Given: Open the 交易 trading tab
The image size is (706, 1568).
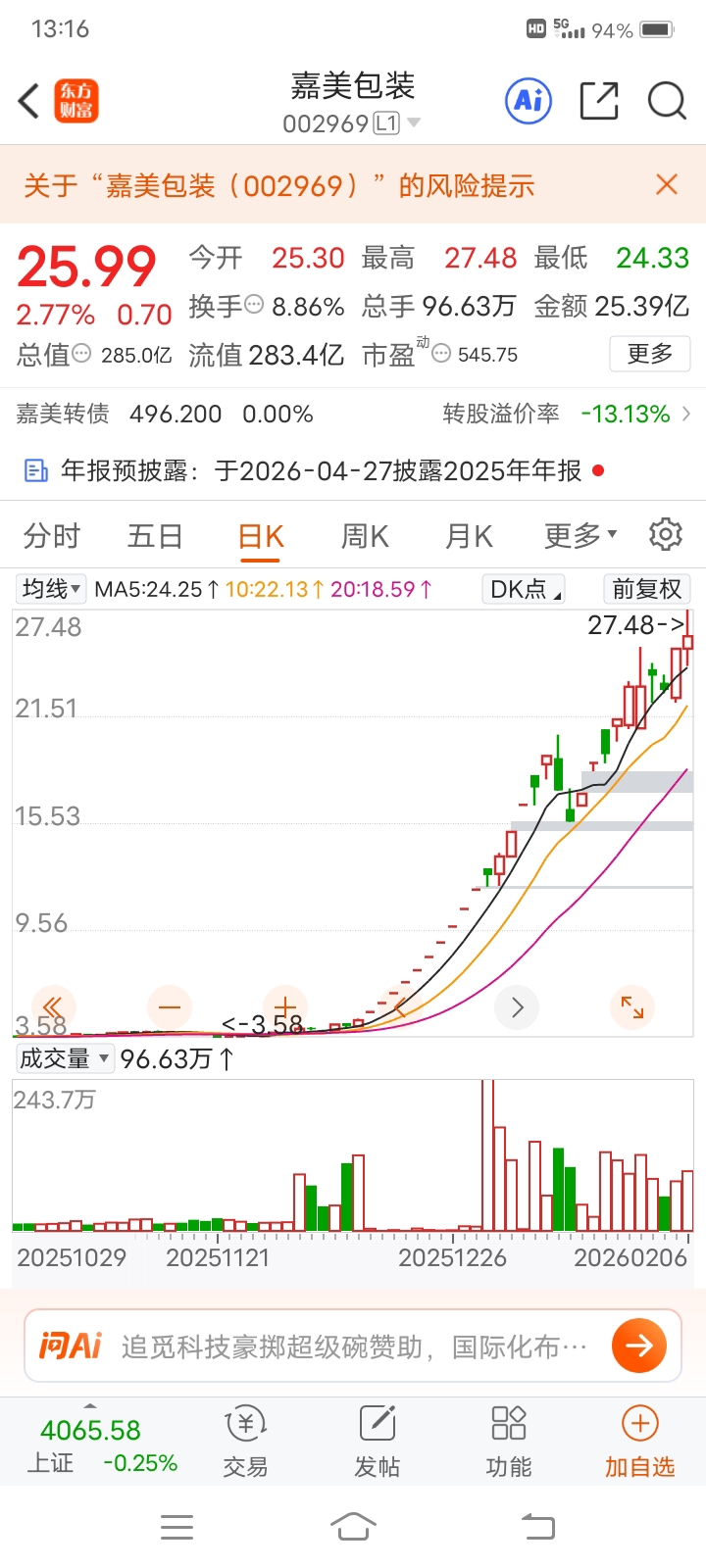Looking at the screenshot, I should pos(245,1443).
